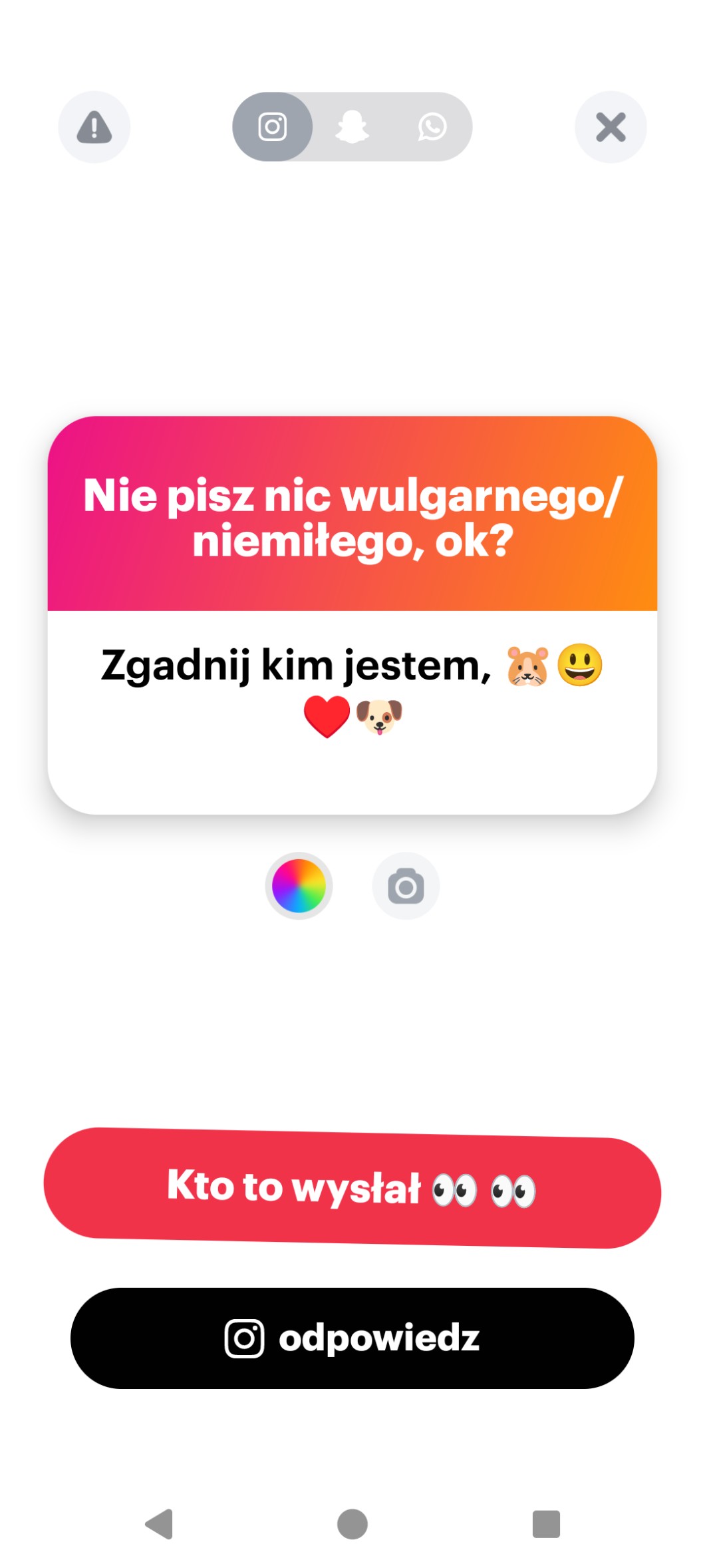Reply via the 'odpowiedz' button
The height and width of the screenshot is (1568, 705).
[352, 1338]
